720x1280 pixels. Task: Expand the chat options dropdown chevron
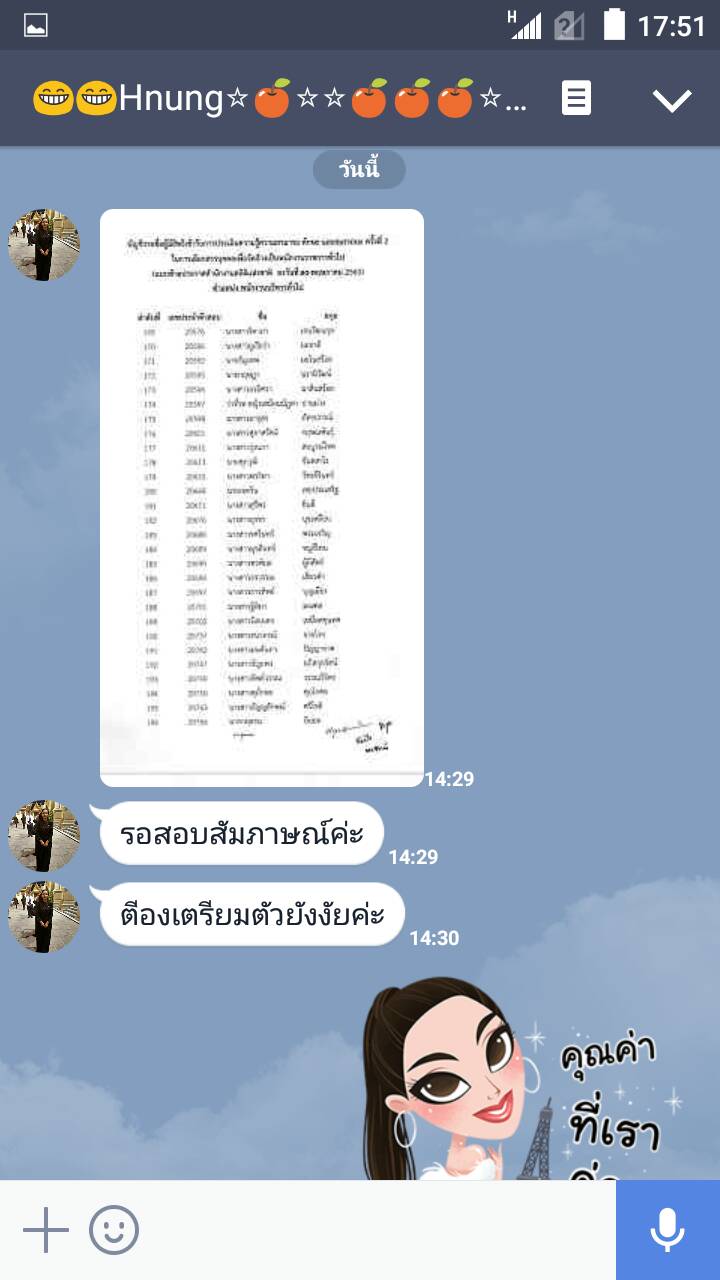671,99
